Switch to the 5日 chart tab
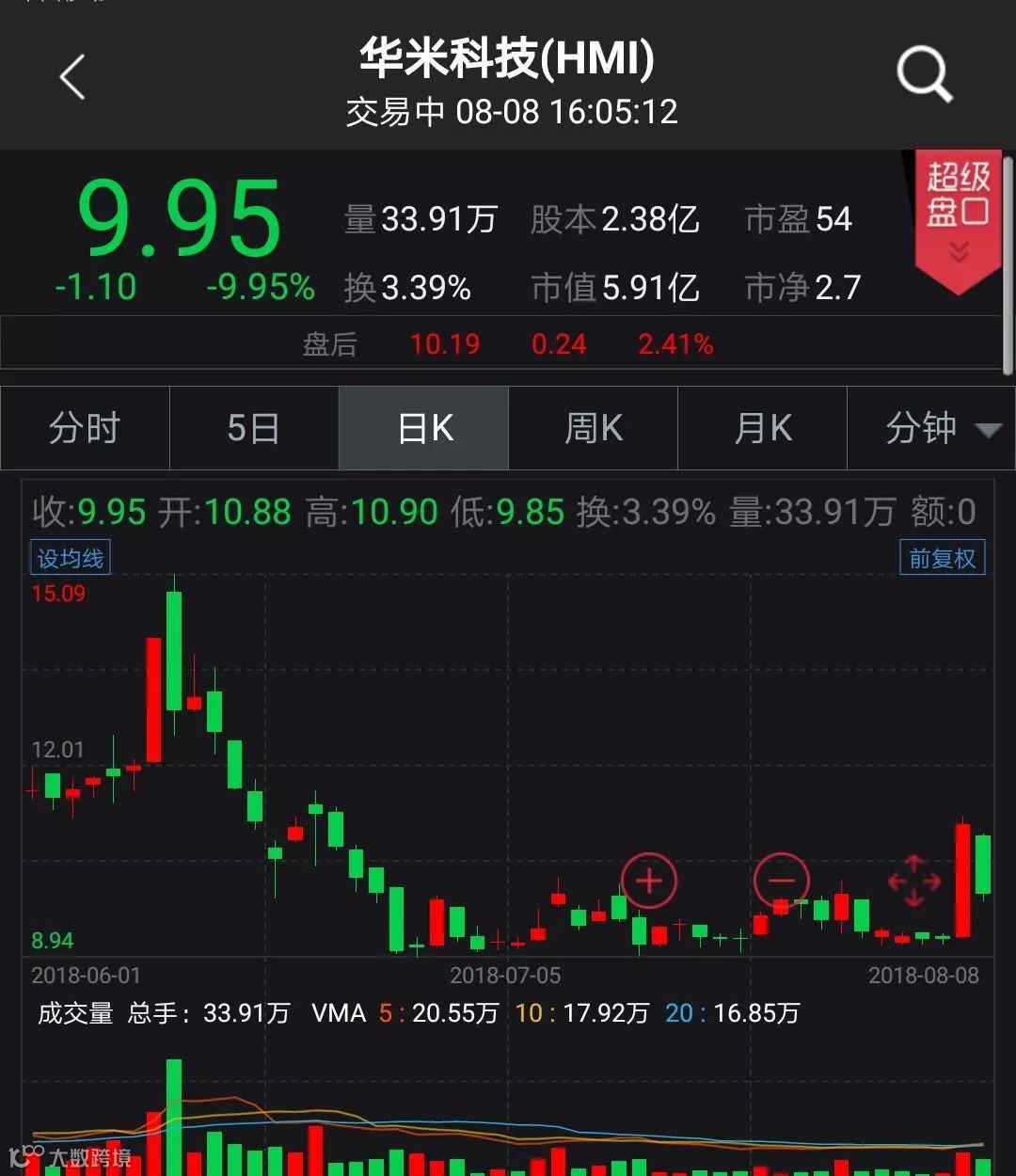This screenshot has height=1176, width=1016. click(x=254, y=428)
